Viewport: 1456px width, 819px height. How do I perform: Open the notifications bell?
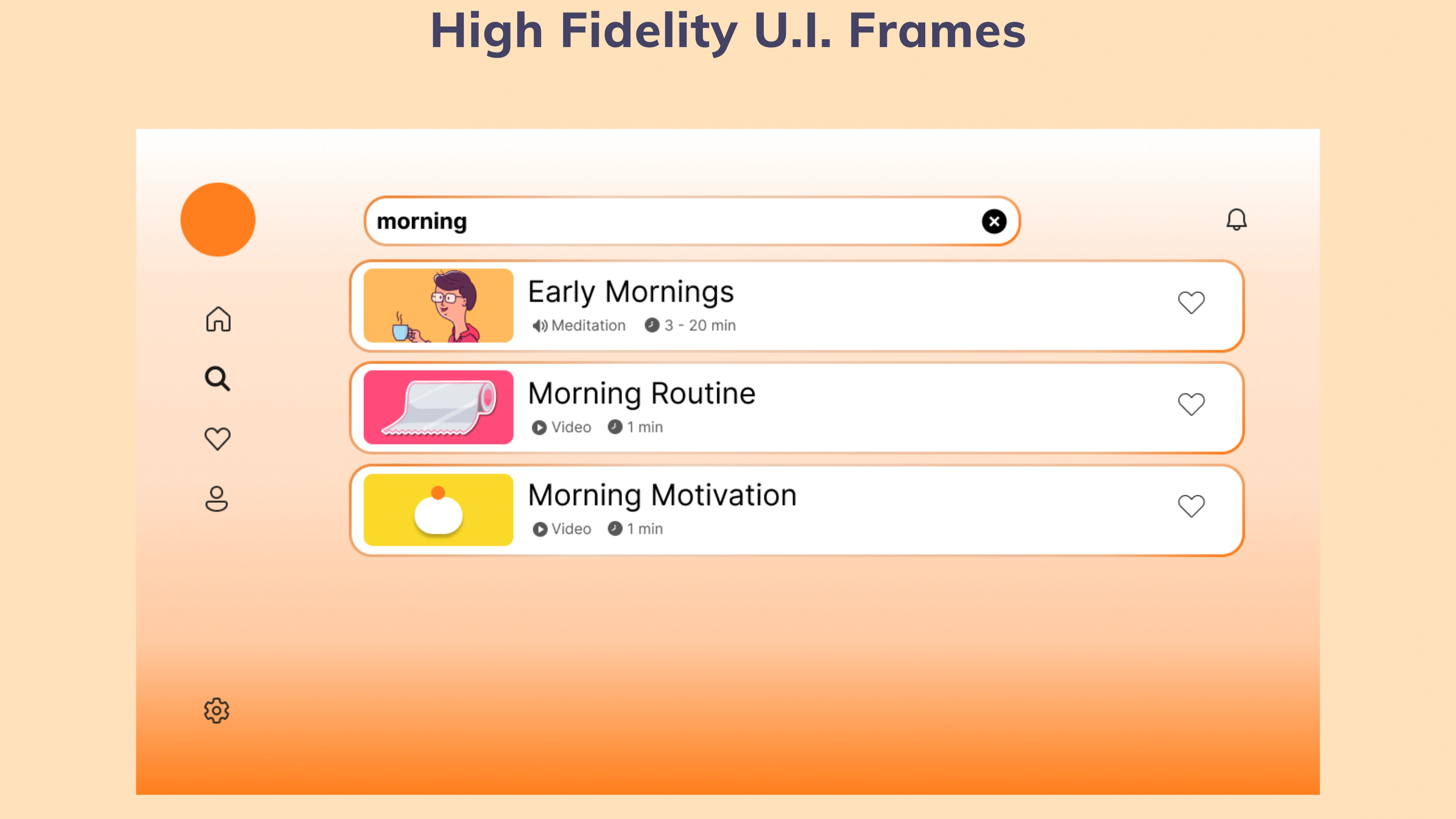1236,219
